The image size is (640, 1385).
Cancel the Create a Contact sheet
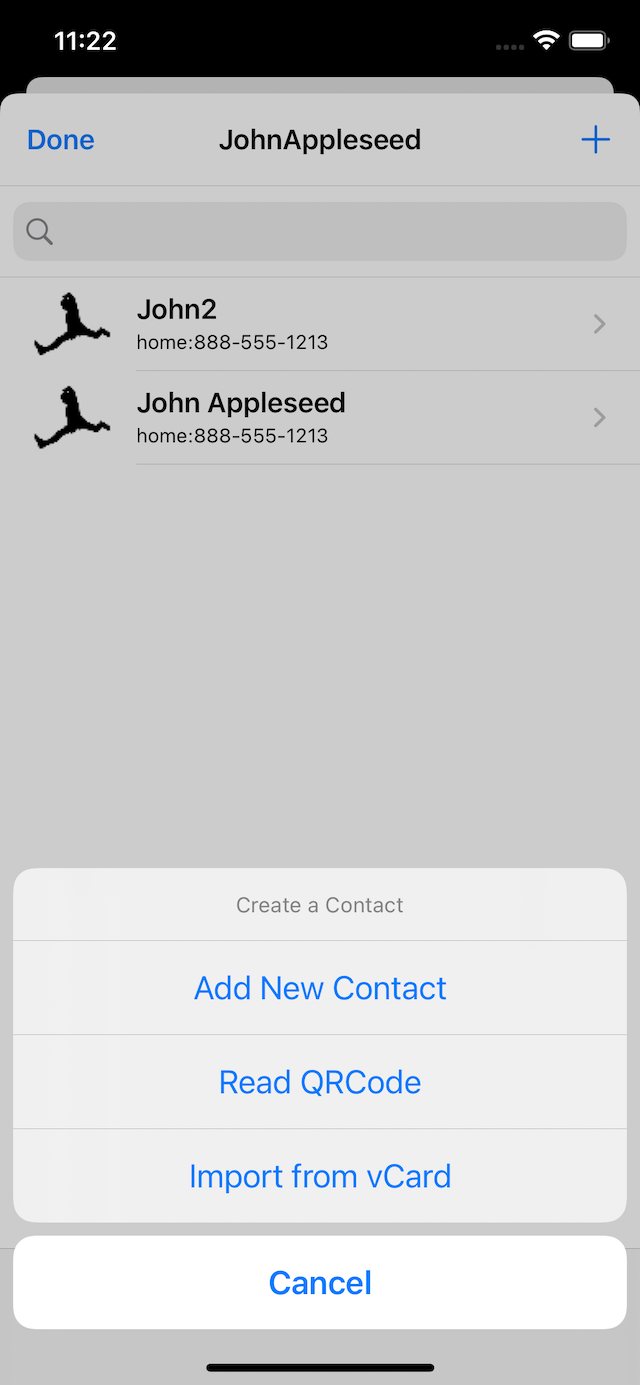[320, 1283]
